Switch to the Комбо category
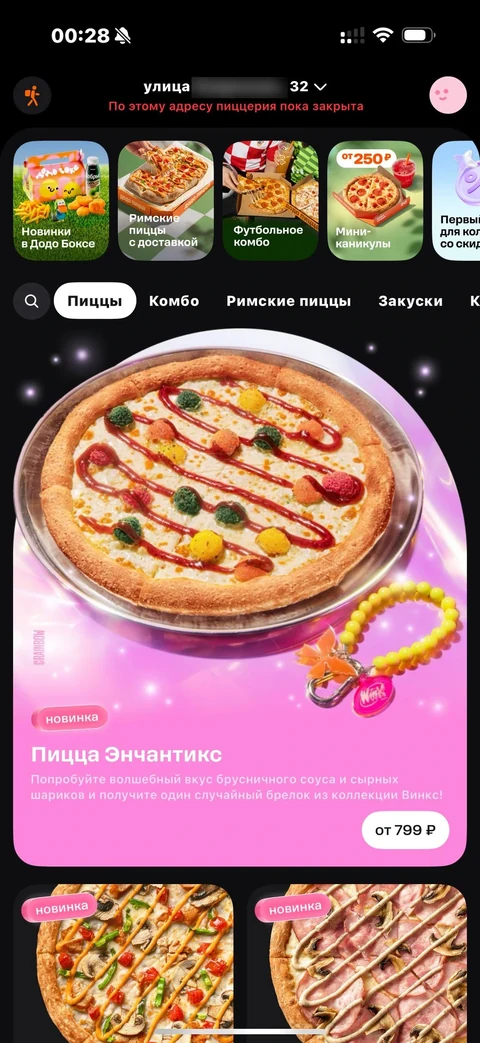The width and height of the screenshot is (480, 1043). pyautogui.click(x=174, y=301)
